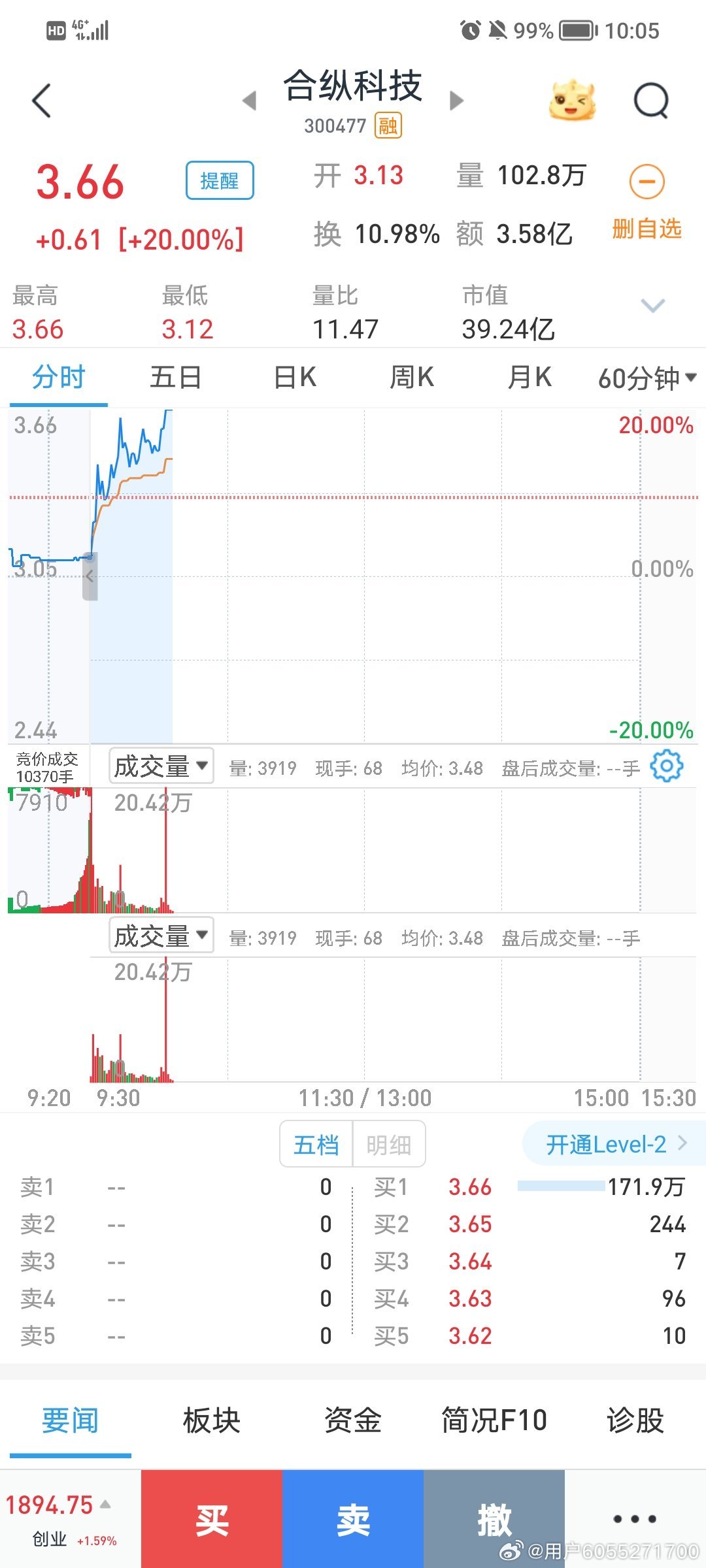The height and width of the screenshot is (1568, 706).
Task: Tap the 提醒 alert button
Action: [220, 180]
